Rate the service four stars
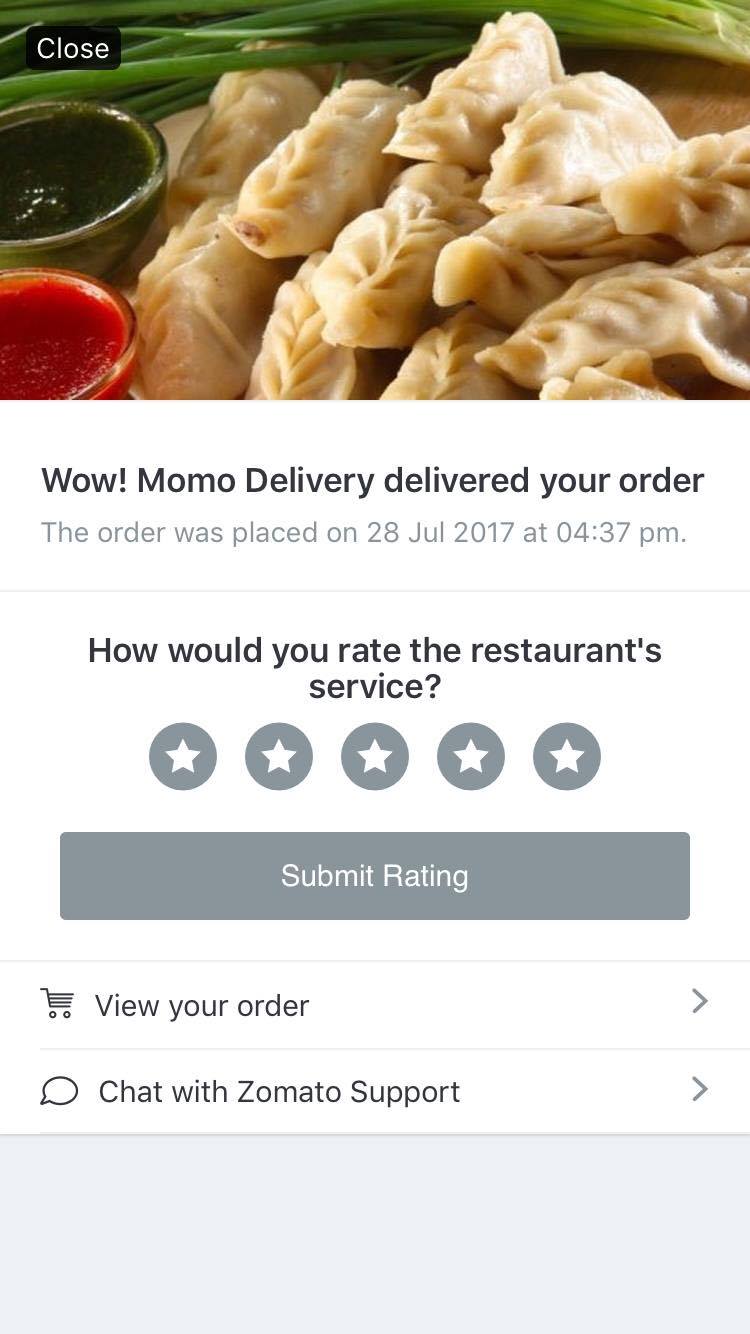 pyautogui.click(x=471, y=757)
